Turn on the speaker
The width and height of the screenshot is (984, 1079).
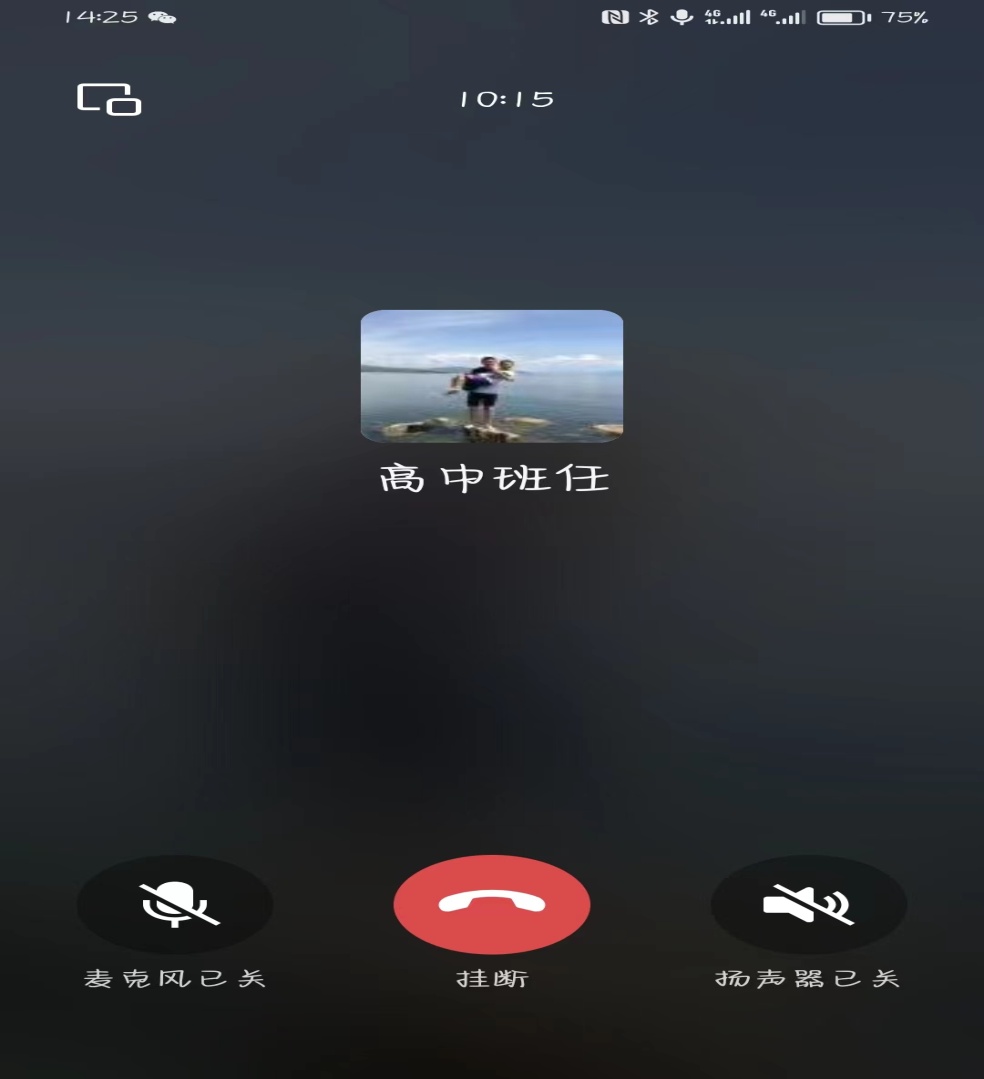[x=808, y=904]
